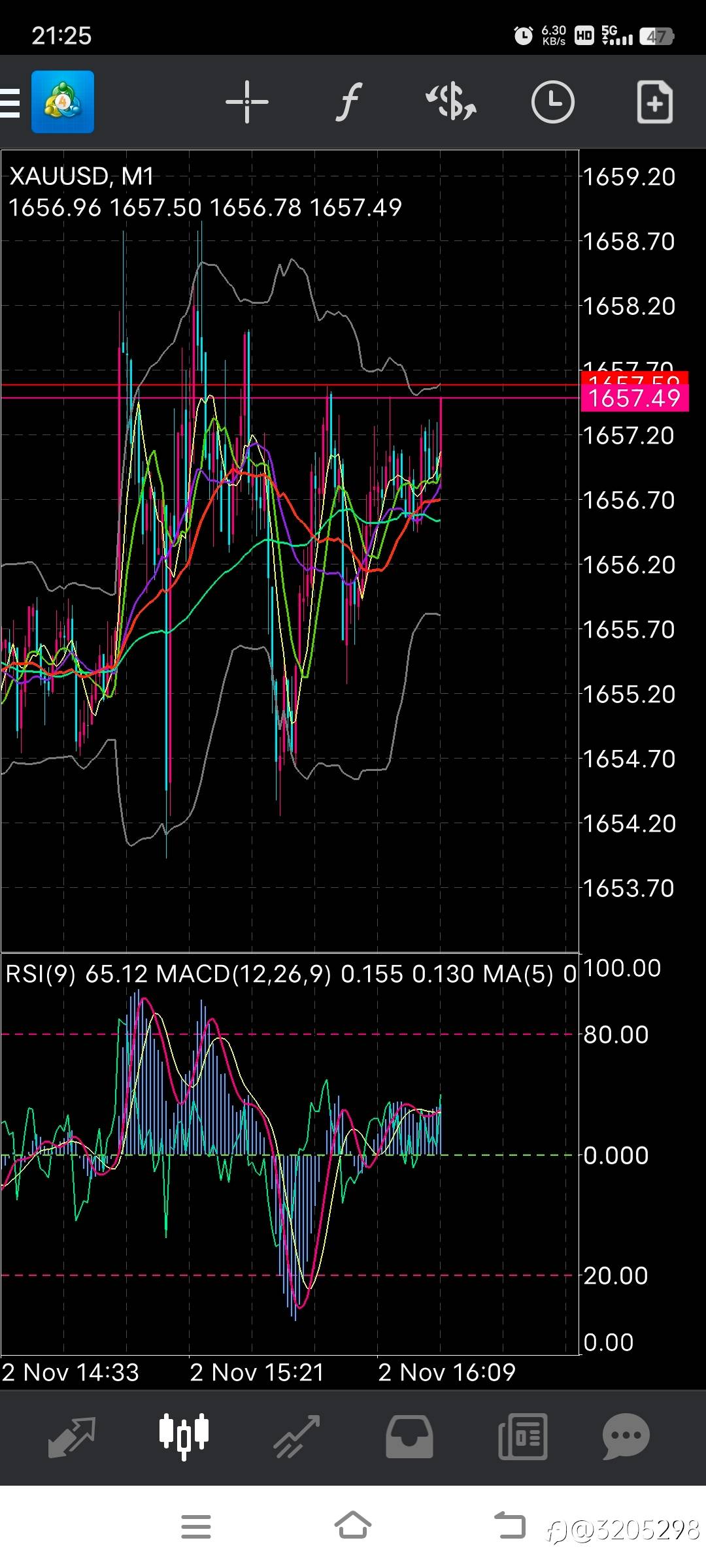The height and width of the screenshot is (1568, 706).
Task: Select the Chart candlestick tab
Action: pos(184,1437)
